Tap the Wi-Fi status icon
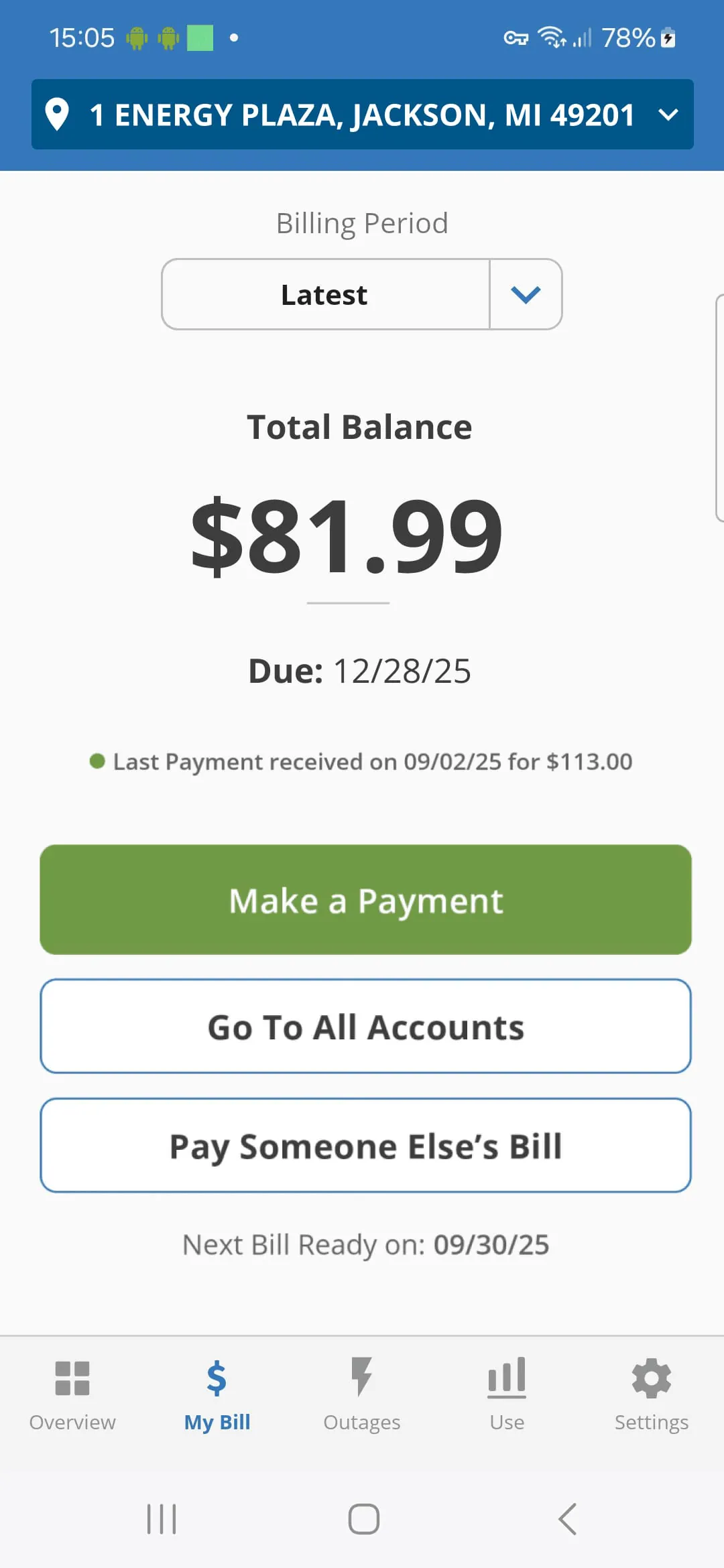The width and height of the screenshot is (724, 1568). click(x=552, y=38)
